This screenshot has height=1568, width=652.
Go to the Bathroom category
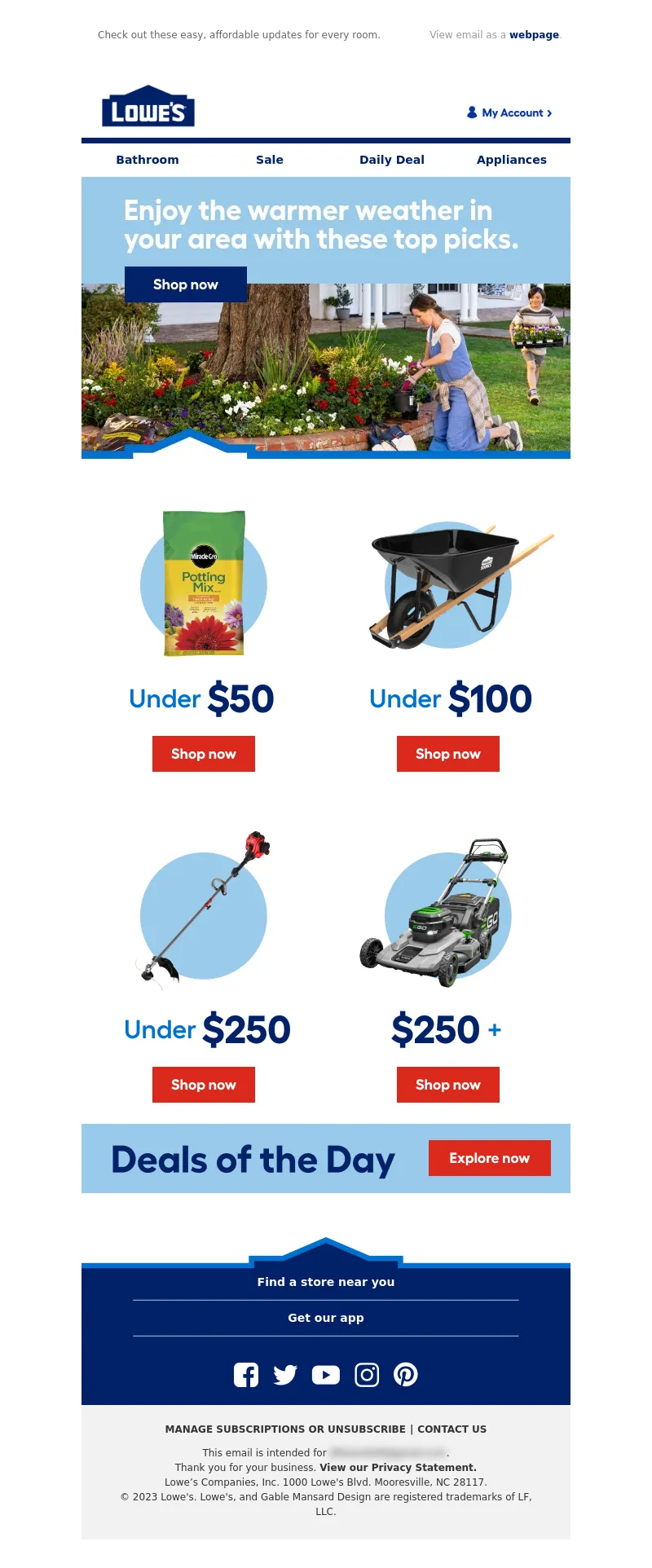[148, 160]
